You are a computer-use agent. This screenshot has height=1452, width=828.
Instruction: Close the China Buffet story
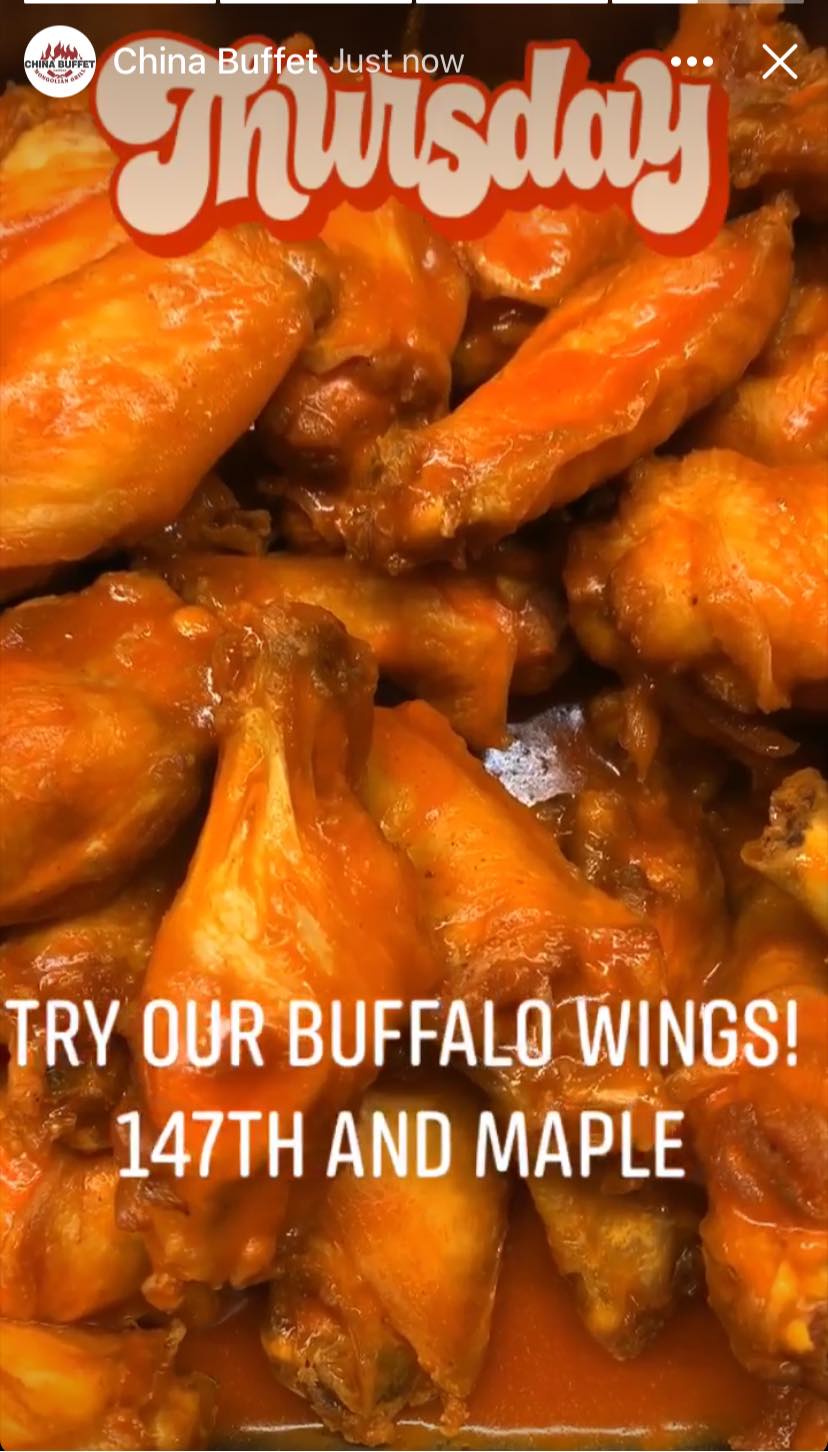coord(779,62)
